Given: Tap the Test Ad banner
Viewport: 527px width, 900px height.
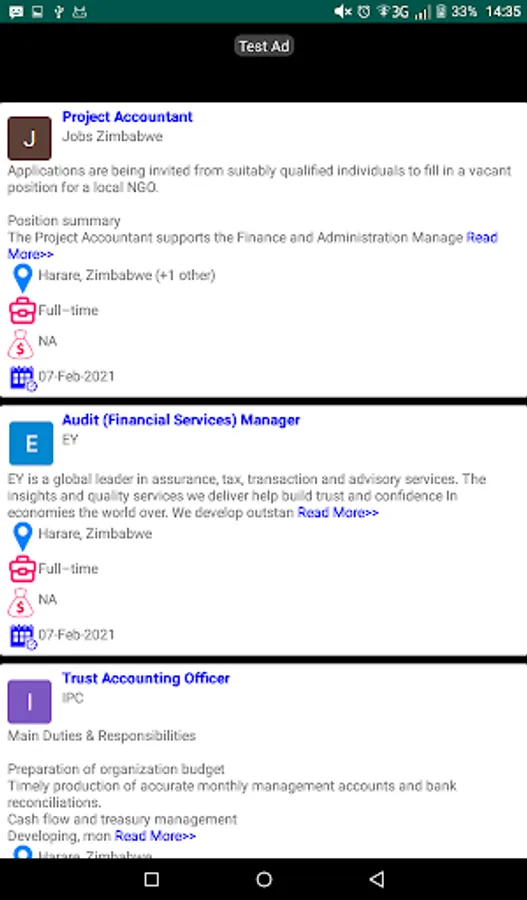Looking at the screenshot, I should (264, 46).
